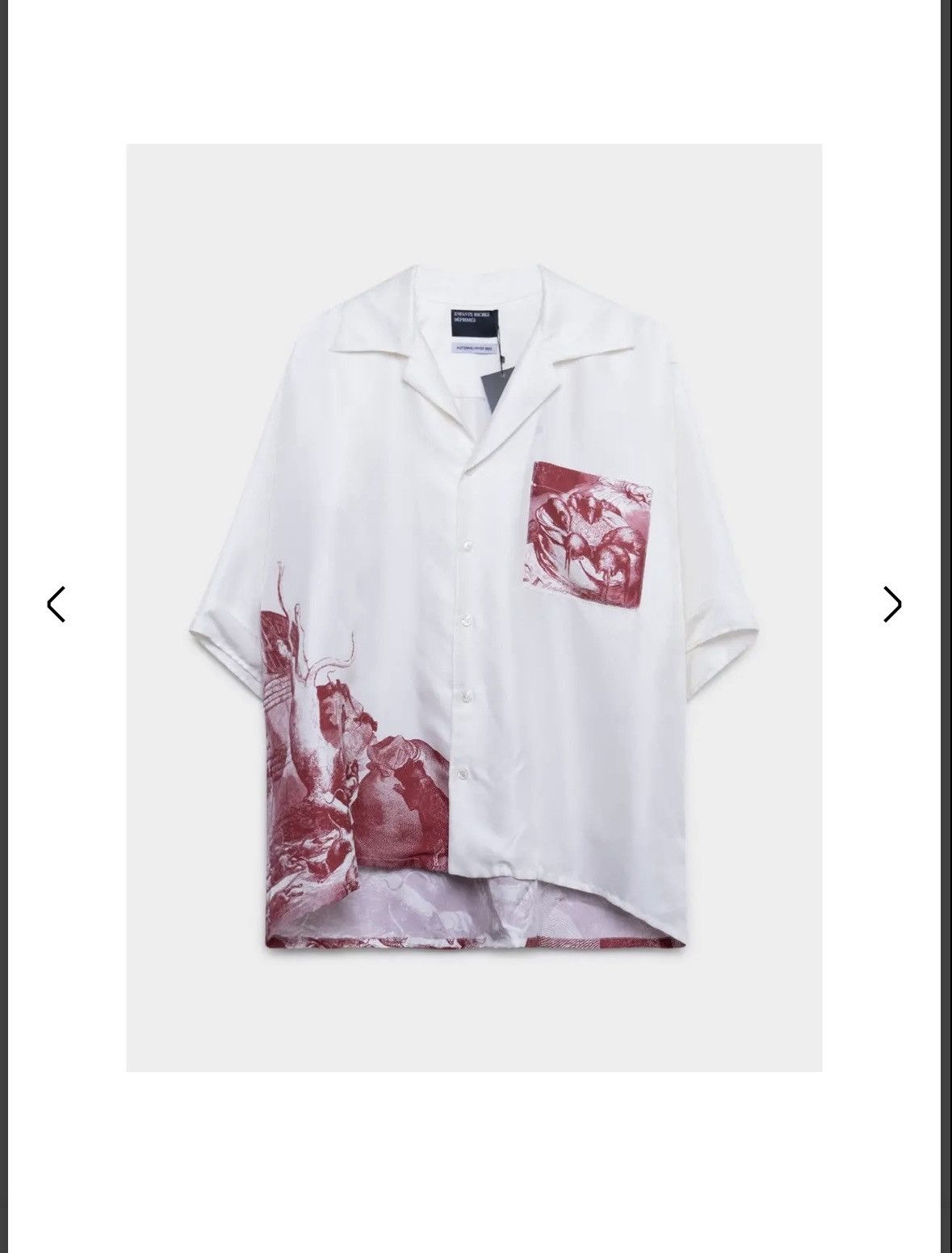The image size is (952, 1253).
Task: Go to the next product image
Action: tap(891, 604)
